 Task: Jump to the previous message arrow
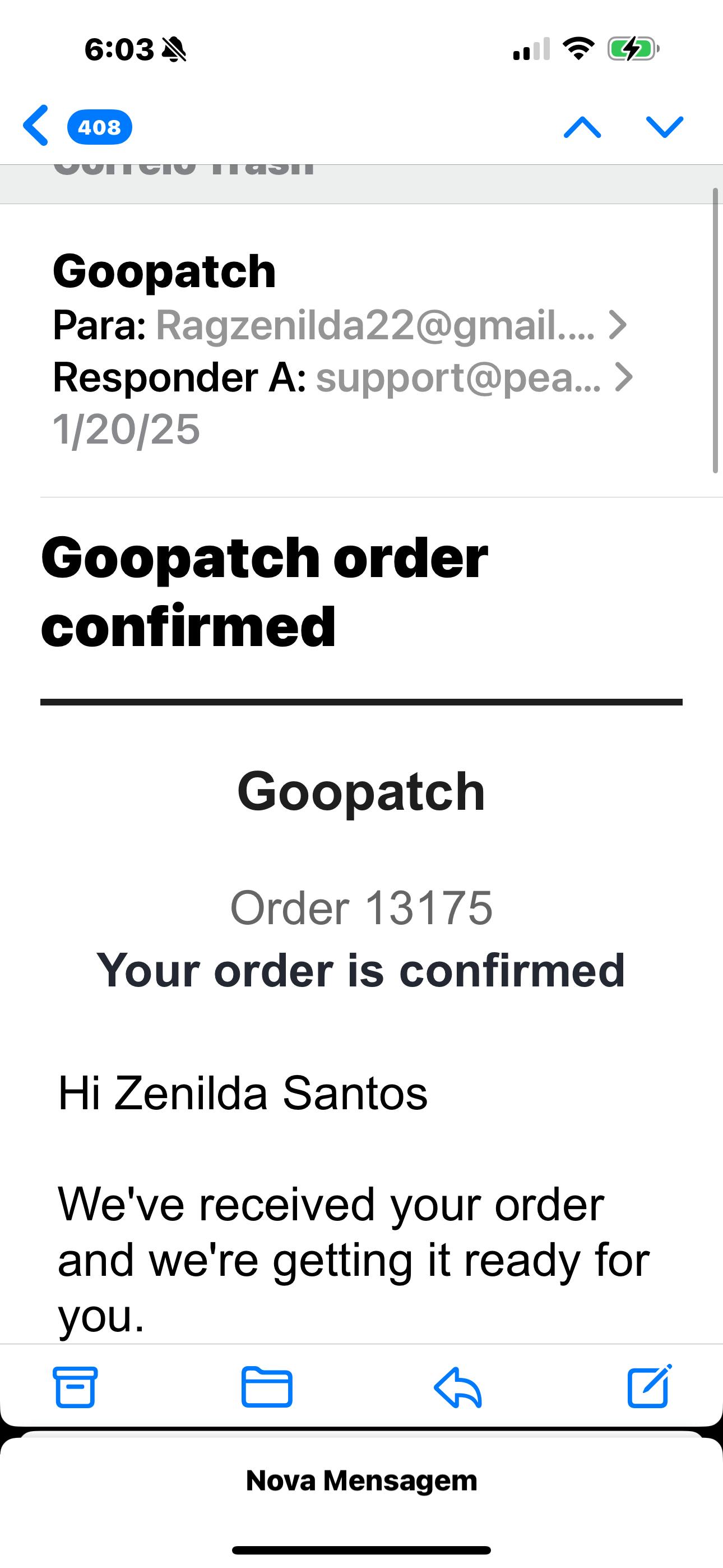[x=582, y=127]
